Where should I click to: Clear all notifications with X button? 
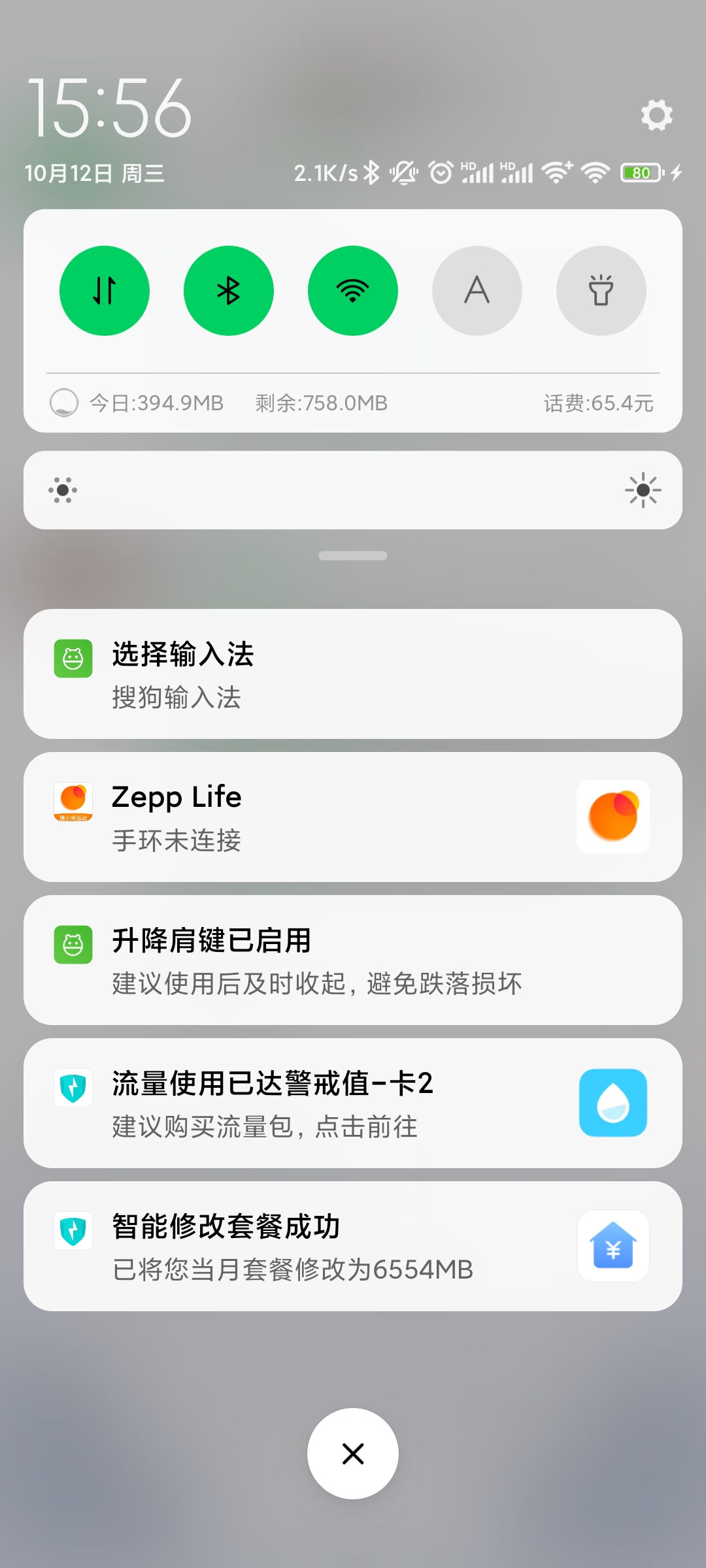coord(353,1454)
